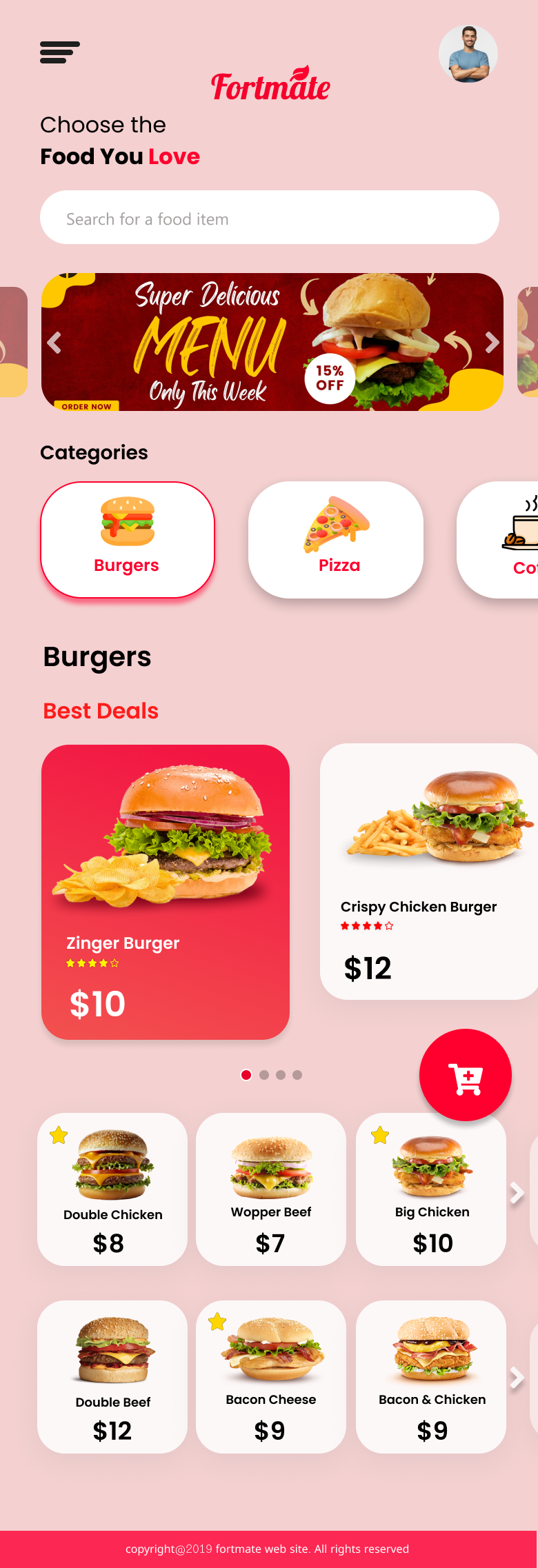The image size is (538, 1568).
Task: Tap the Order Now banner button
Action: click(x=86, y=406)
